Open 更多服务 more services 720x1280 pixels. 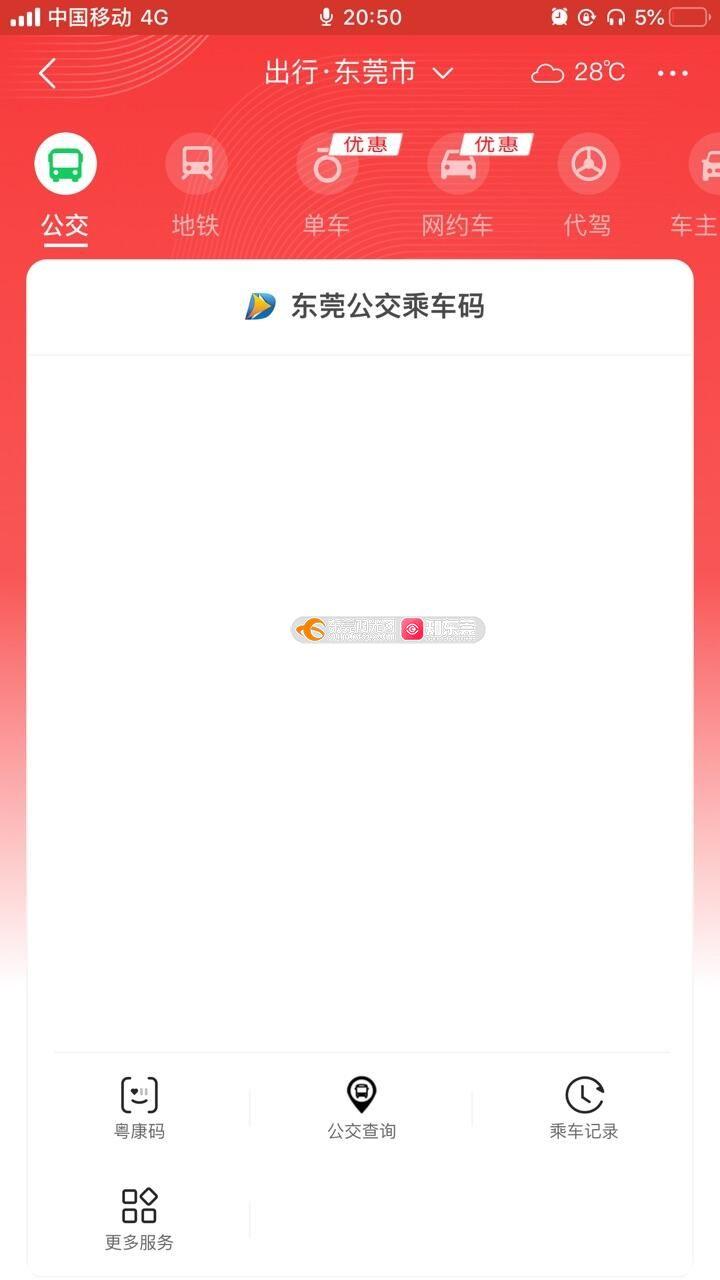(139, 1219)
